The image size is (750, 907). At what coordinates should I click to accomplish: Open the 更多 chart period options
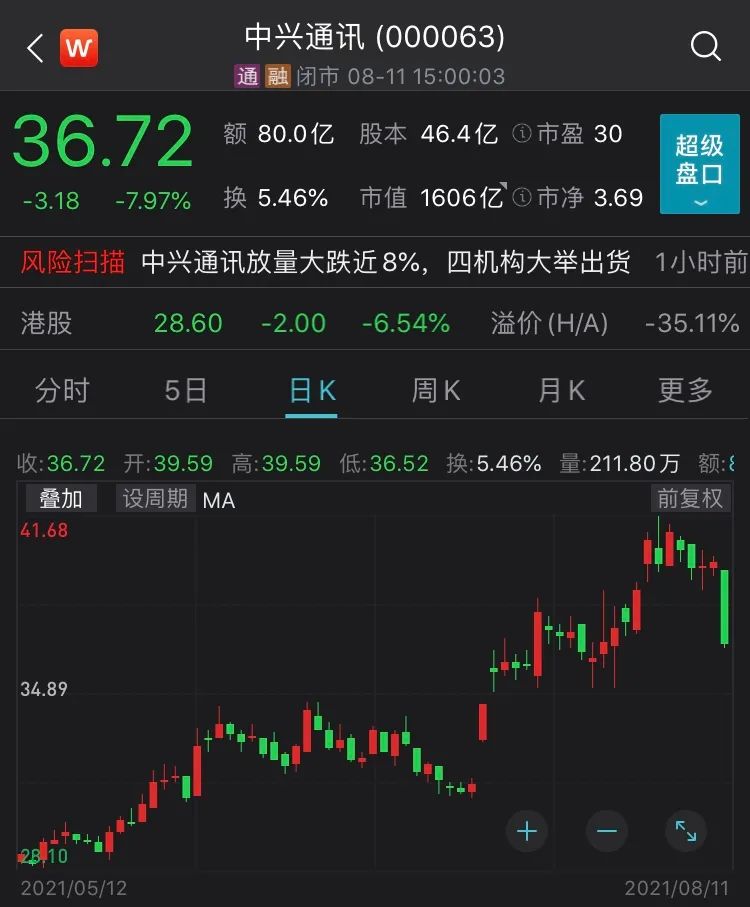coord(685,390)
